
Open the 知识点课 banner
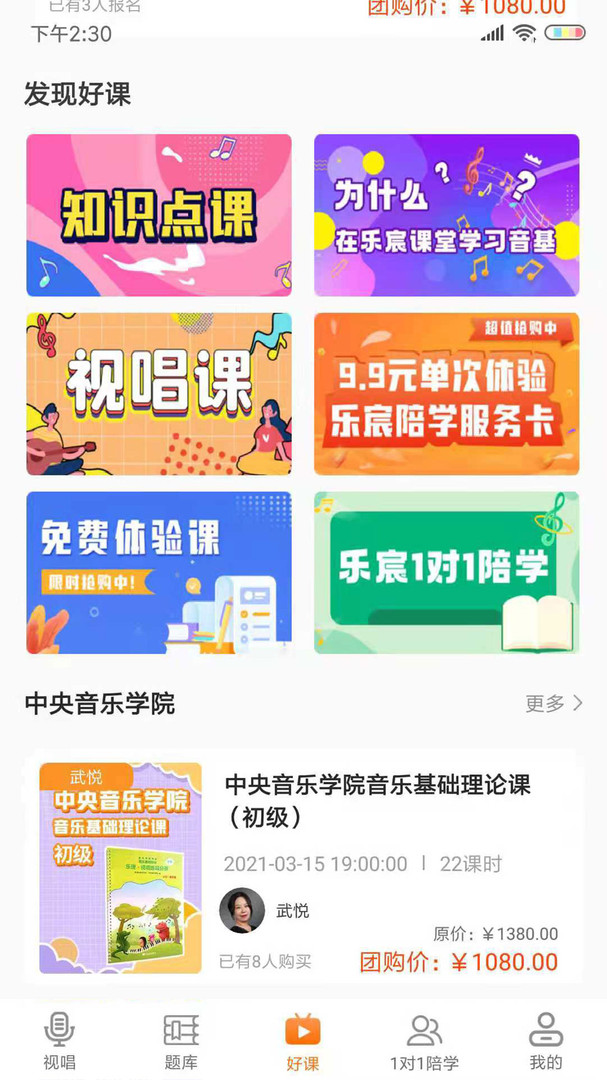point(159,215)
